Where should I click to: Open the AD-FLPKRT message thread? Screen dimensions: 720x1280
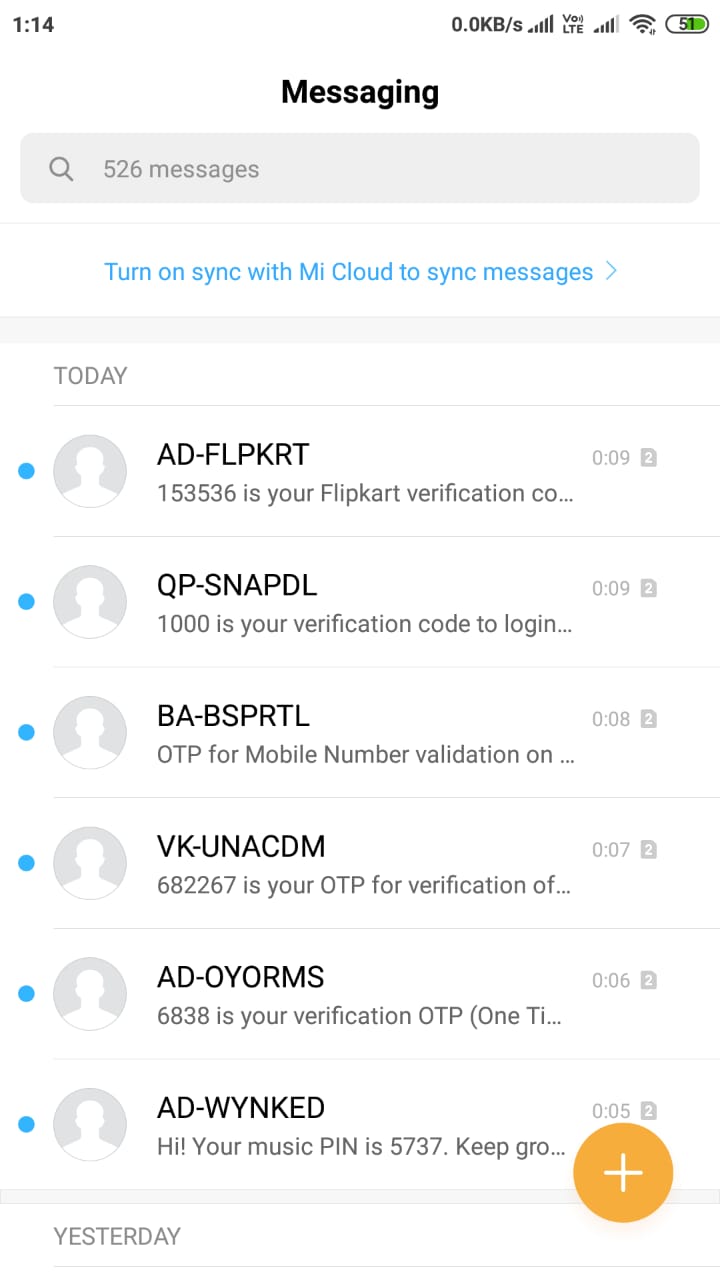pyautogui.click(x=360, y=471)
